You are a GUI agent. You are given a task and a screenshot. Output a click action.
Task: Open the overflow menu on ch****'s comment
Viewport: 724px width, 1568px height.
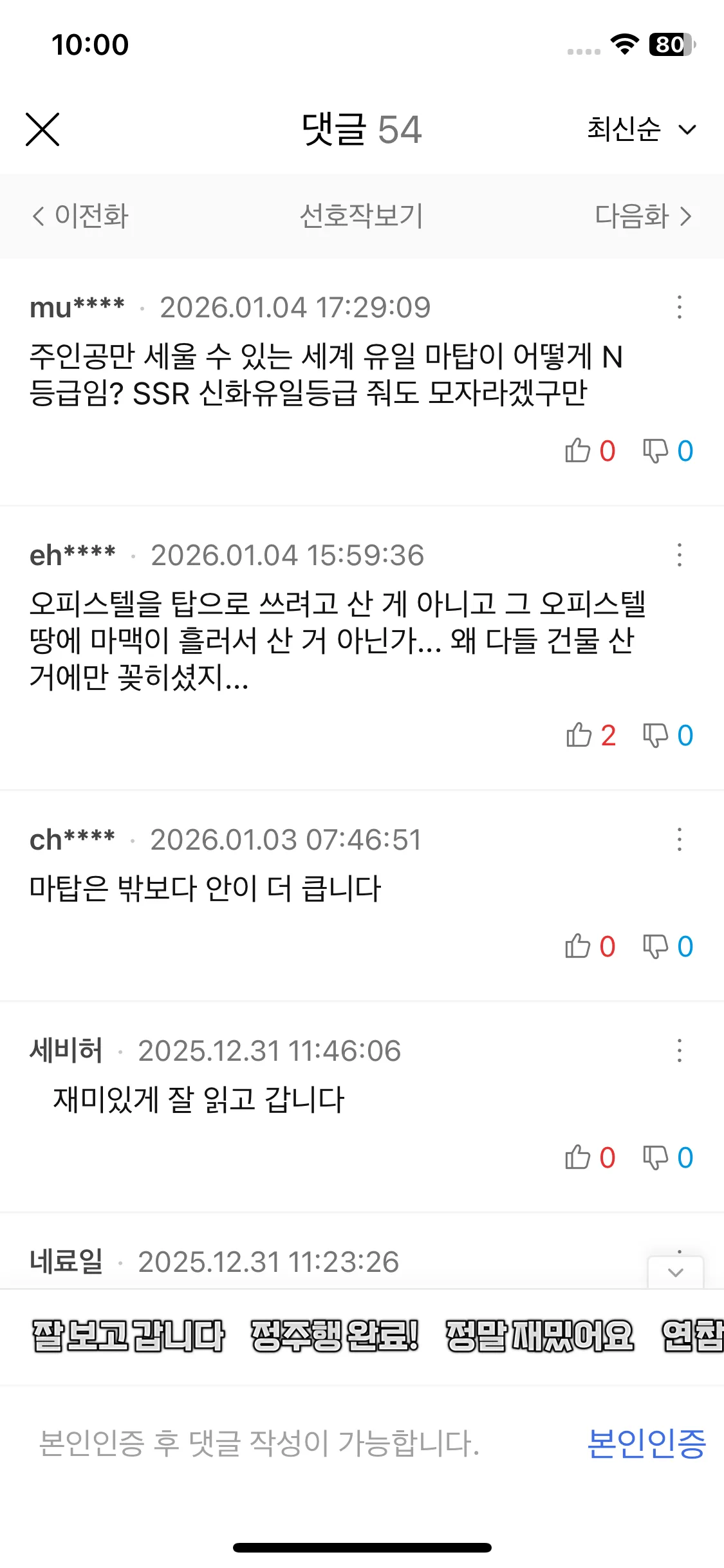[679, 839]
